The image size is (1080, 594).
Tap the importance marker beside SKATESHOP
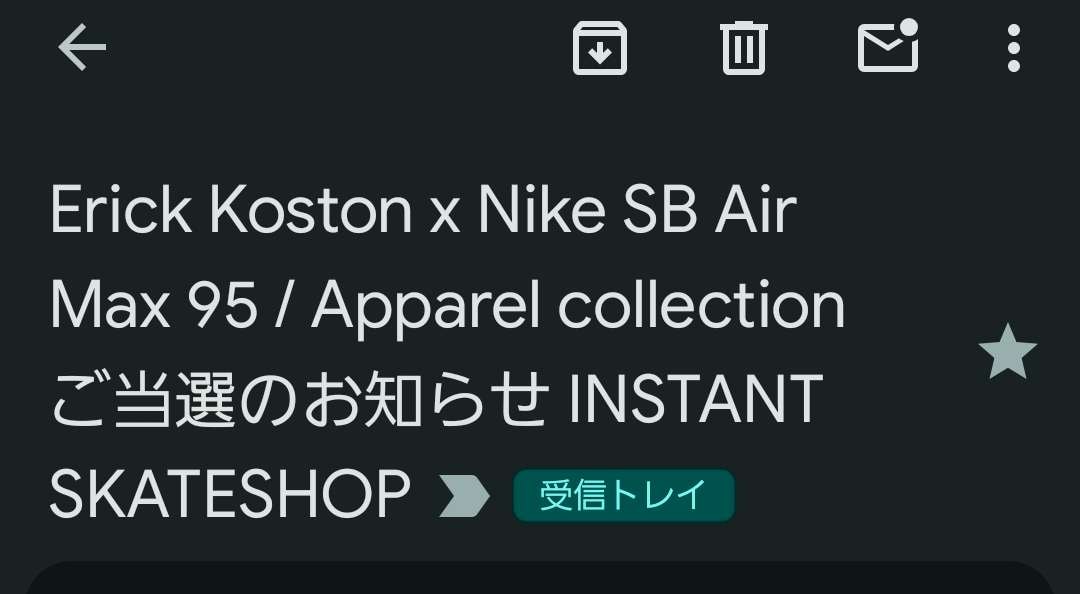pos(464,496)
